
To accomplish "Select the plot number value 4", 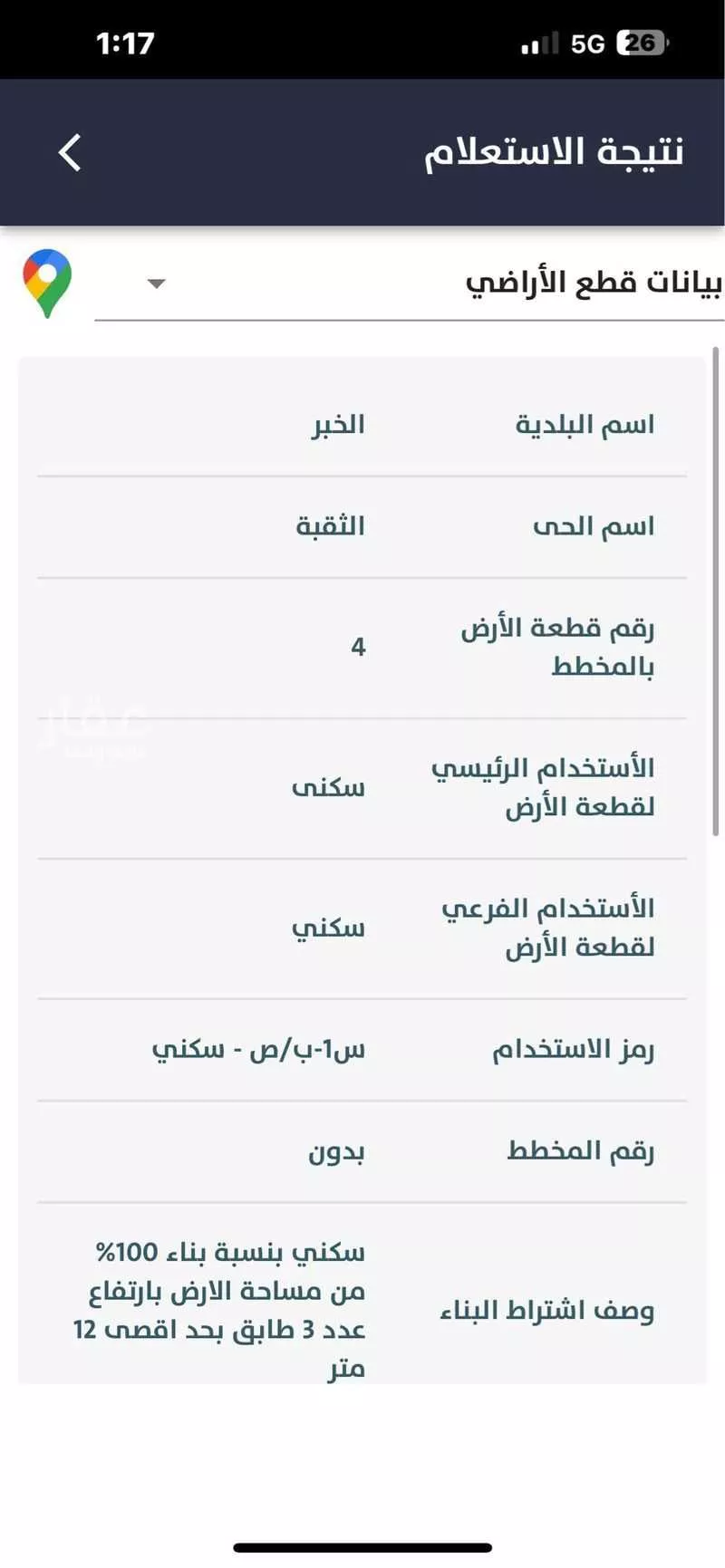I will click(359, 647).
